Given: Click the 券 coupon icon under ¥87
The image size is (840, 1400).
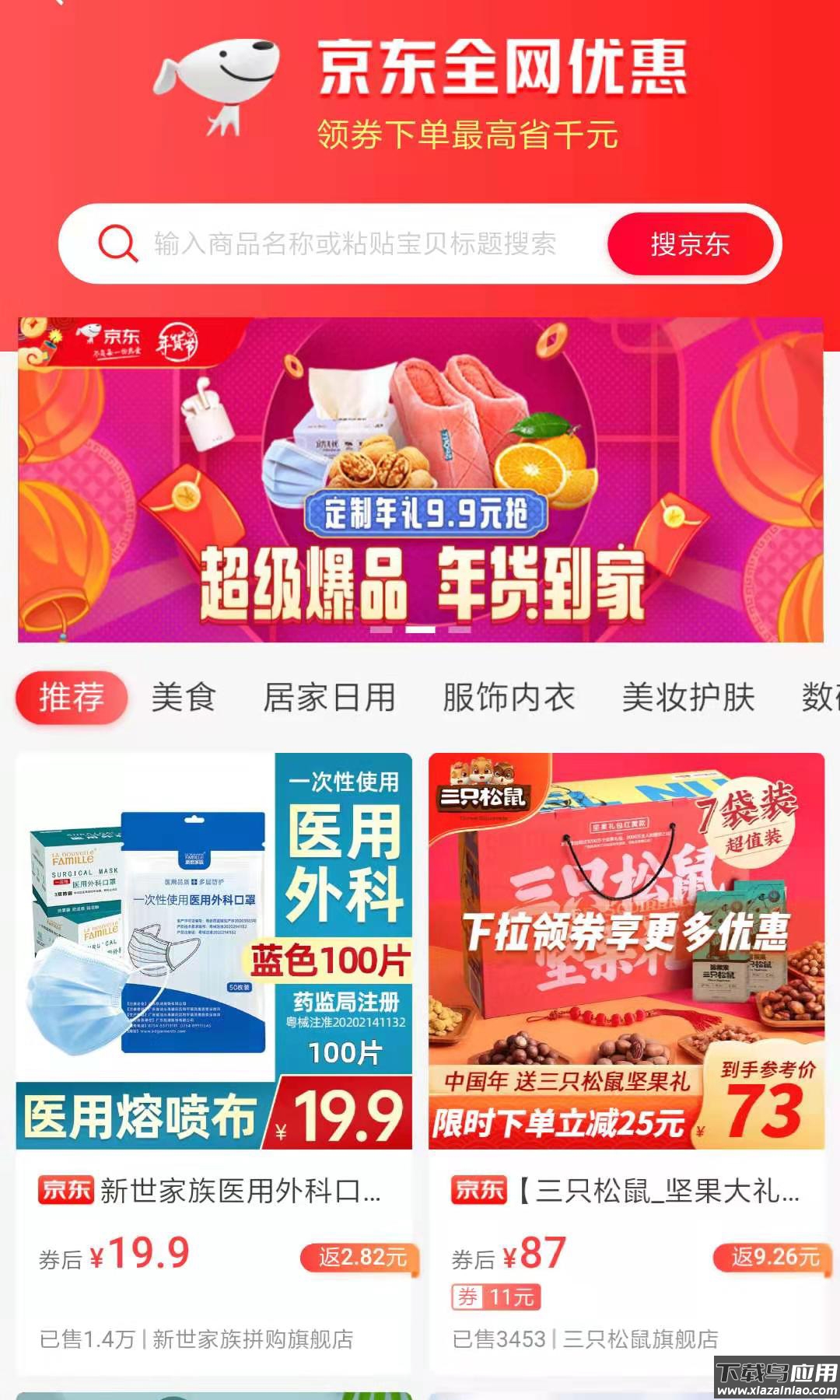Looking at the screenshot, I should (467, 1295).
